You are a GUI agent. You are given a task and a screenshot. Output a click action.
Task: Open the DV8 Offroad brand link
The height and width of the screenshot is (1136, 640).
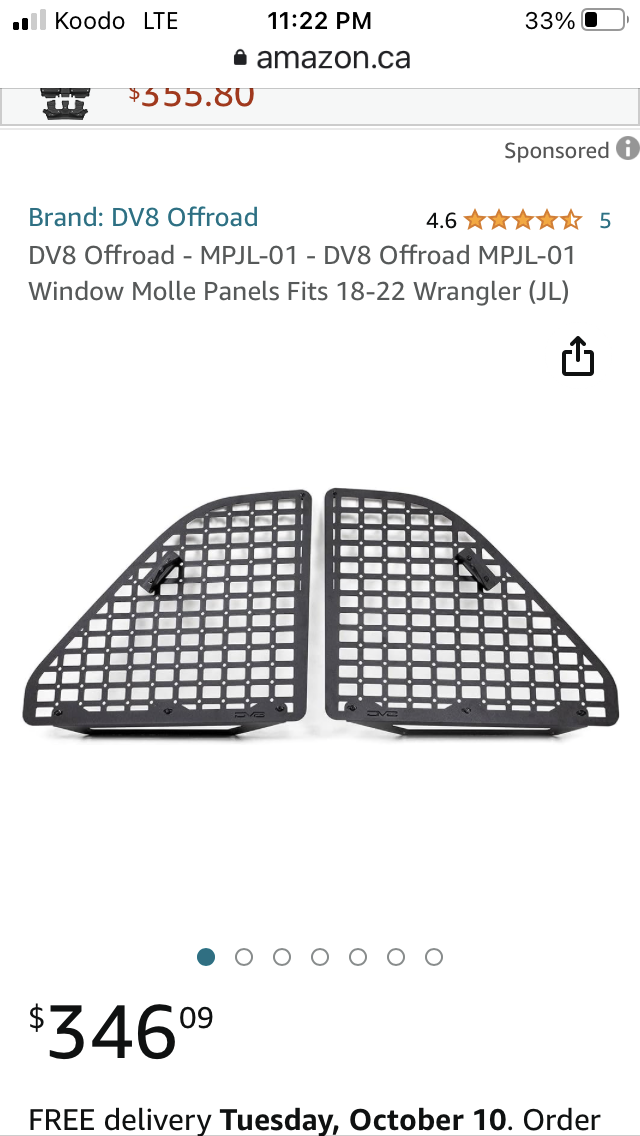[x=143, y=217]
